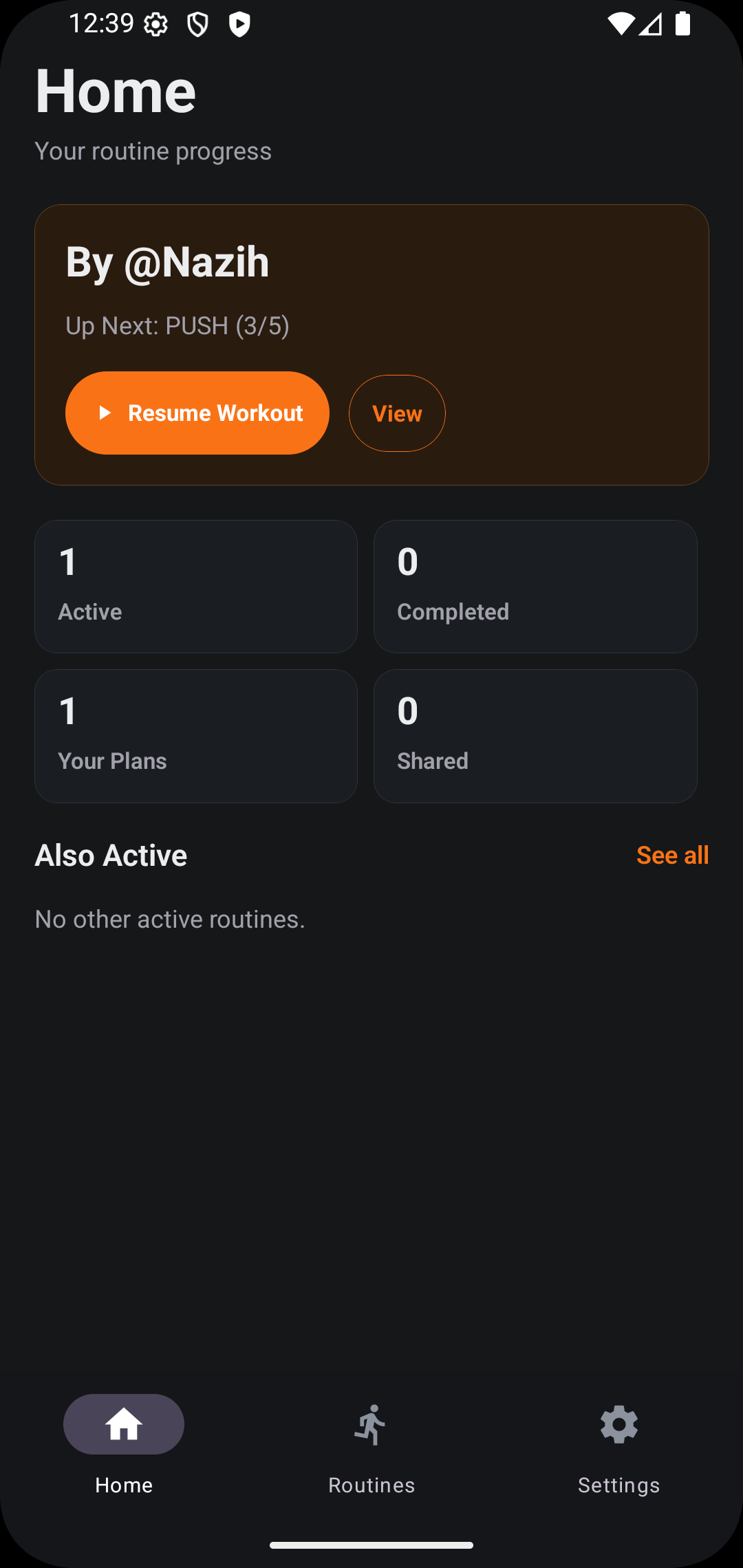Open the Your Plans stat card

click(196, 735)
